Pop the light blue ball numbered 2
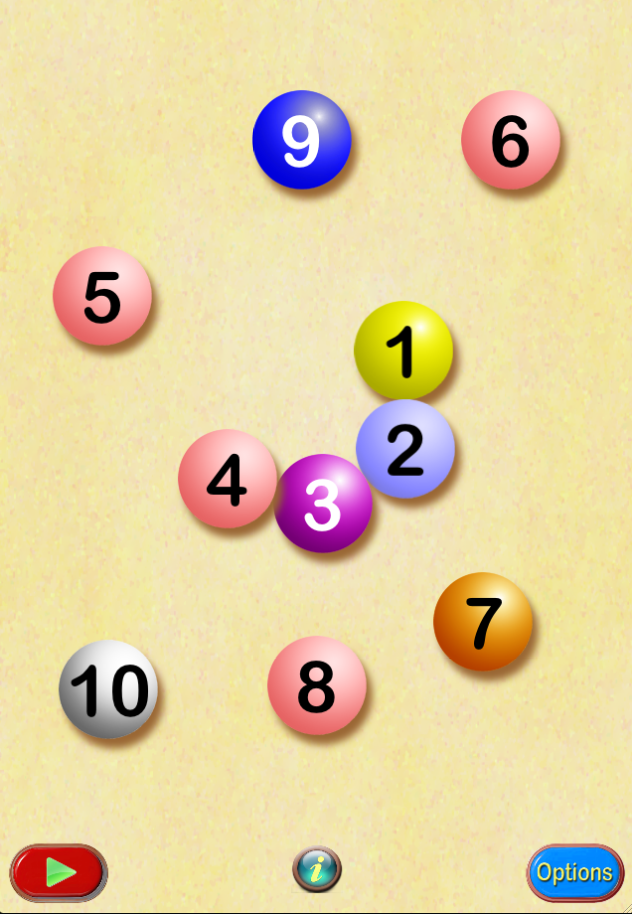The height and width of the screenshot is (914, 632). (x=406, y=449)
